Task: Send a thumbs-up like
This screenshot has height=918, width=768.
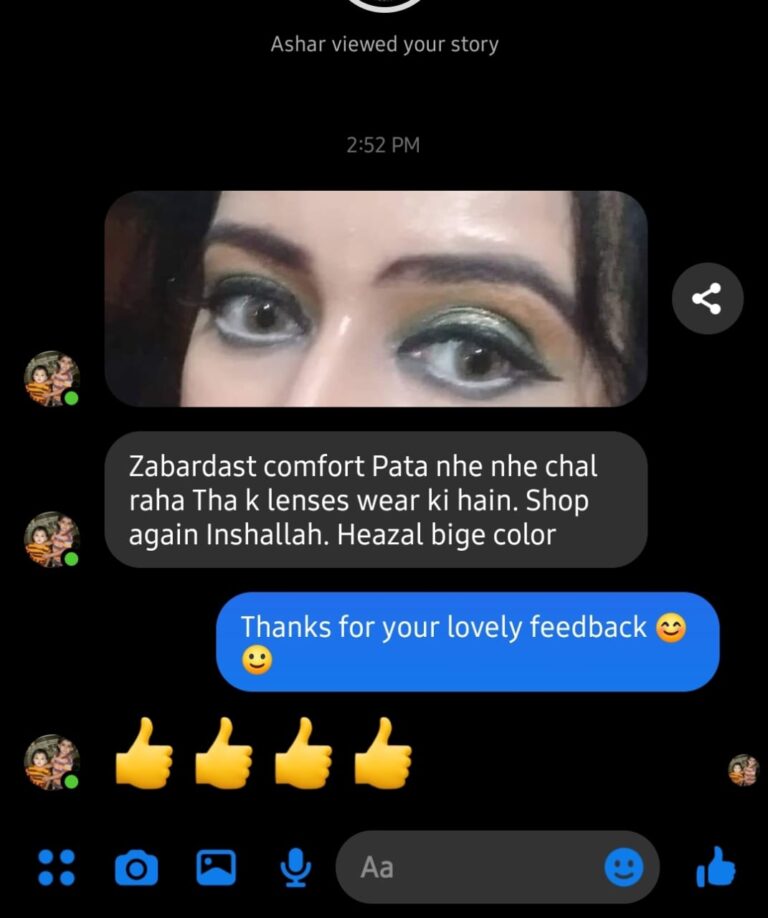Action: coord(716,867)
